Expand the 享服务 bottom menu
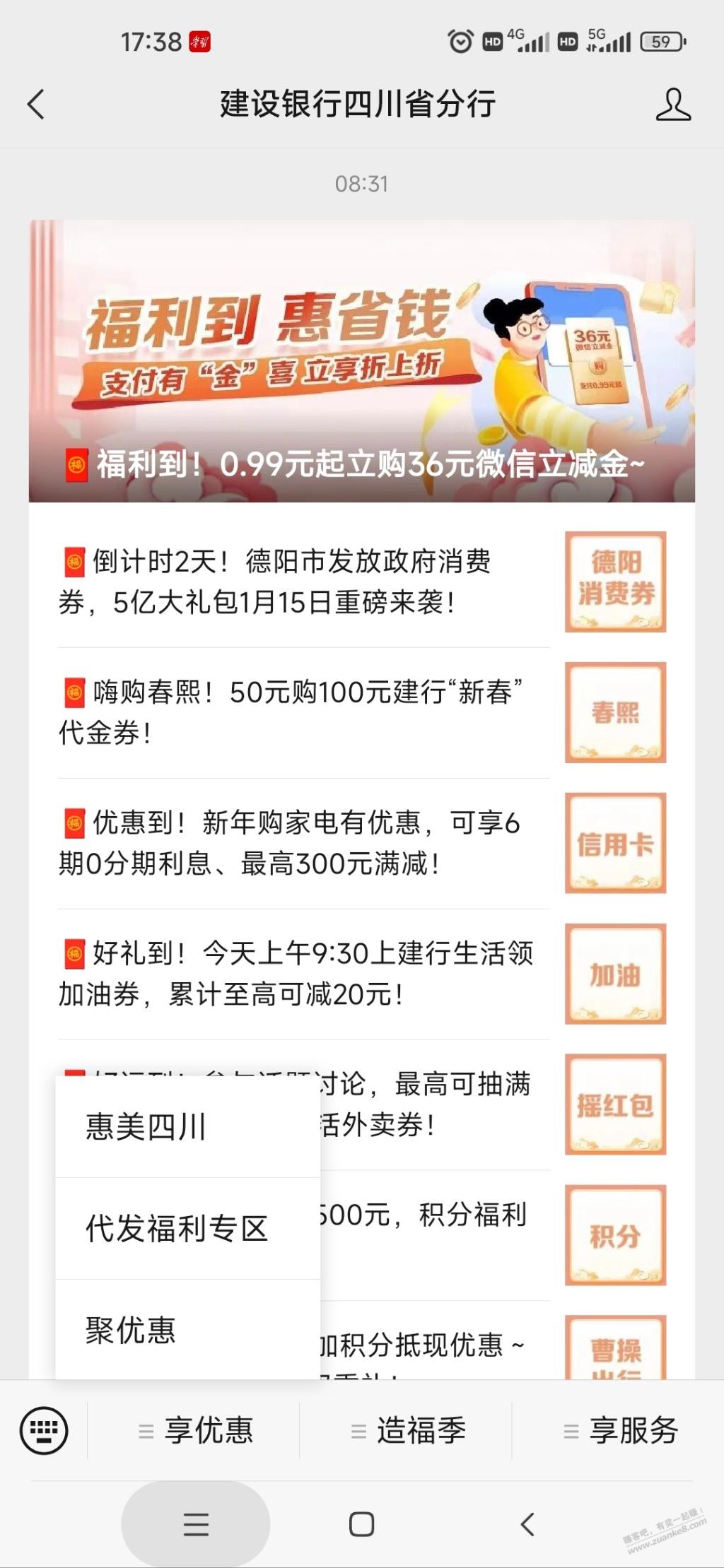Screen dimensions: 724x1568 [x=620, y=1431]
